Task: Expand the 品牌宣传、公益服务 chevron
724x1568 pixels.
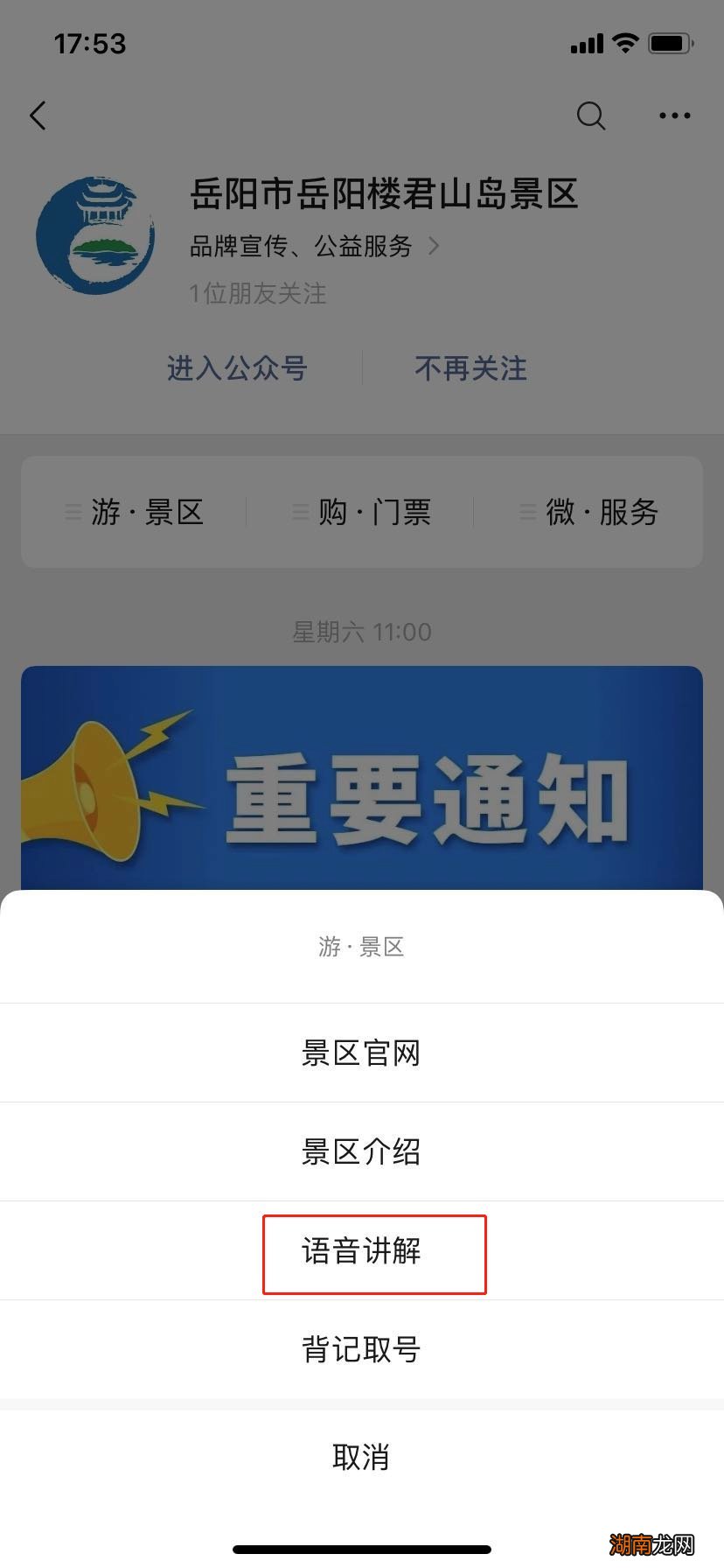Action: pyautogui.click(x=435, y=247)
